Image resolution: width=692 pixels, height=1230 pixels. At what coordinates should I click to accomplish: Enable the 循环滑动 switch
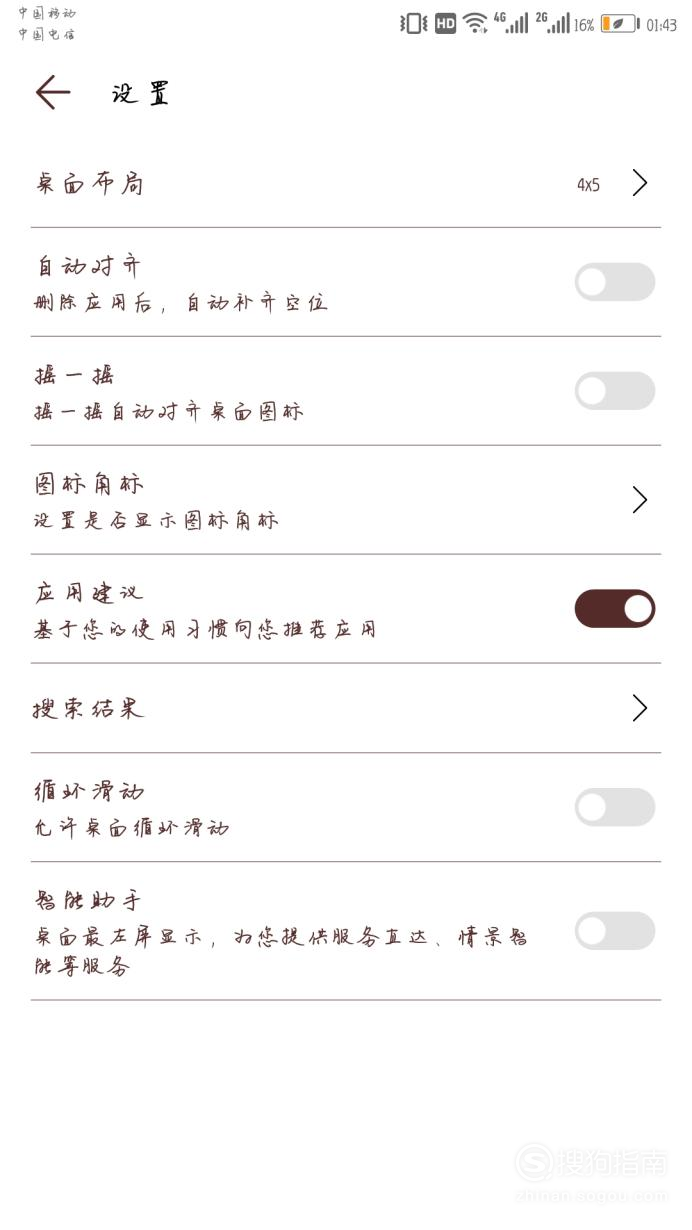pyautogui.click(x=614, y=807)
